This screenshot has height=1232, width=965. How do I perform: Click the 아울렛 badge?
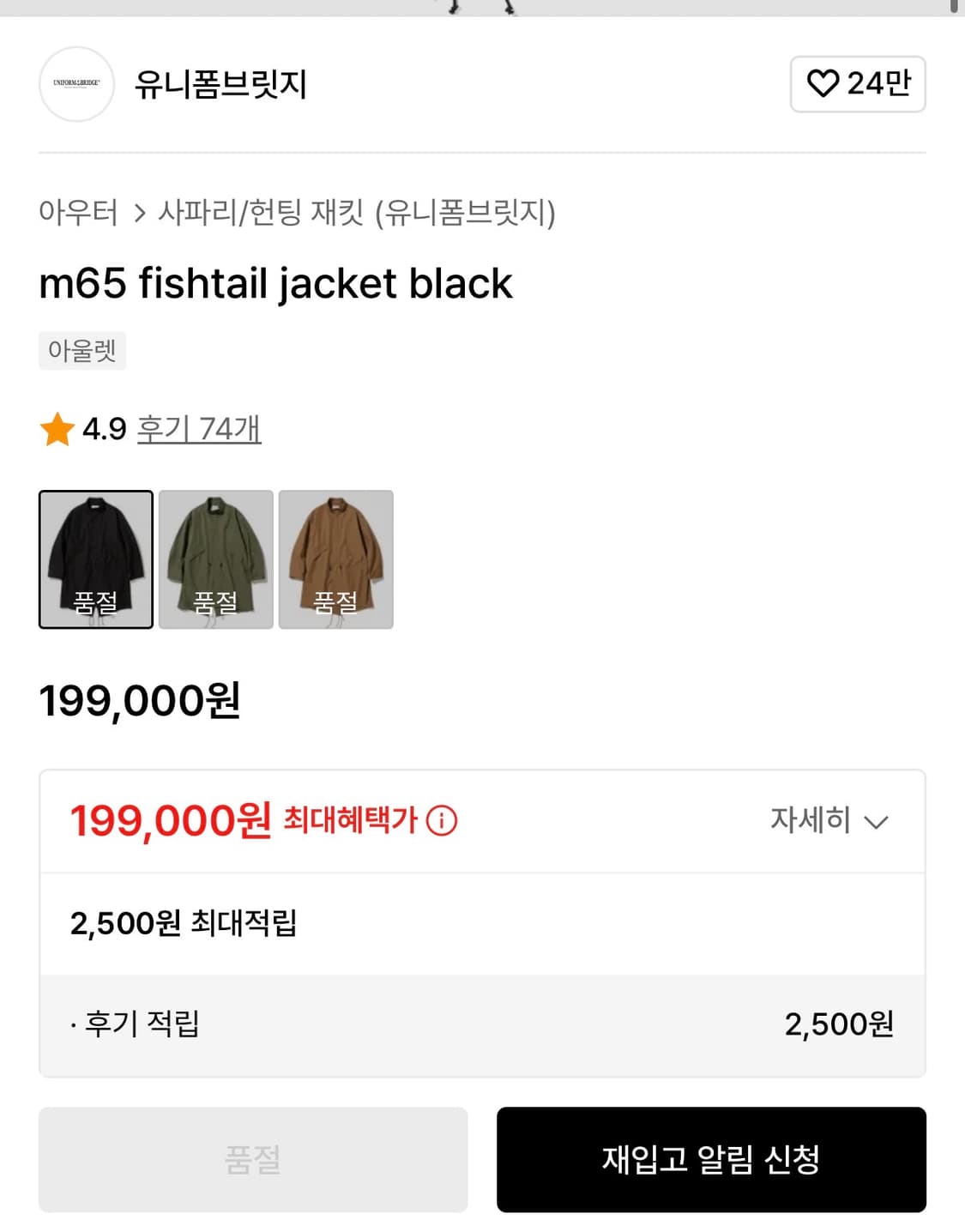pos(81,350)
